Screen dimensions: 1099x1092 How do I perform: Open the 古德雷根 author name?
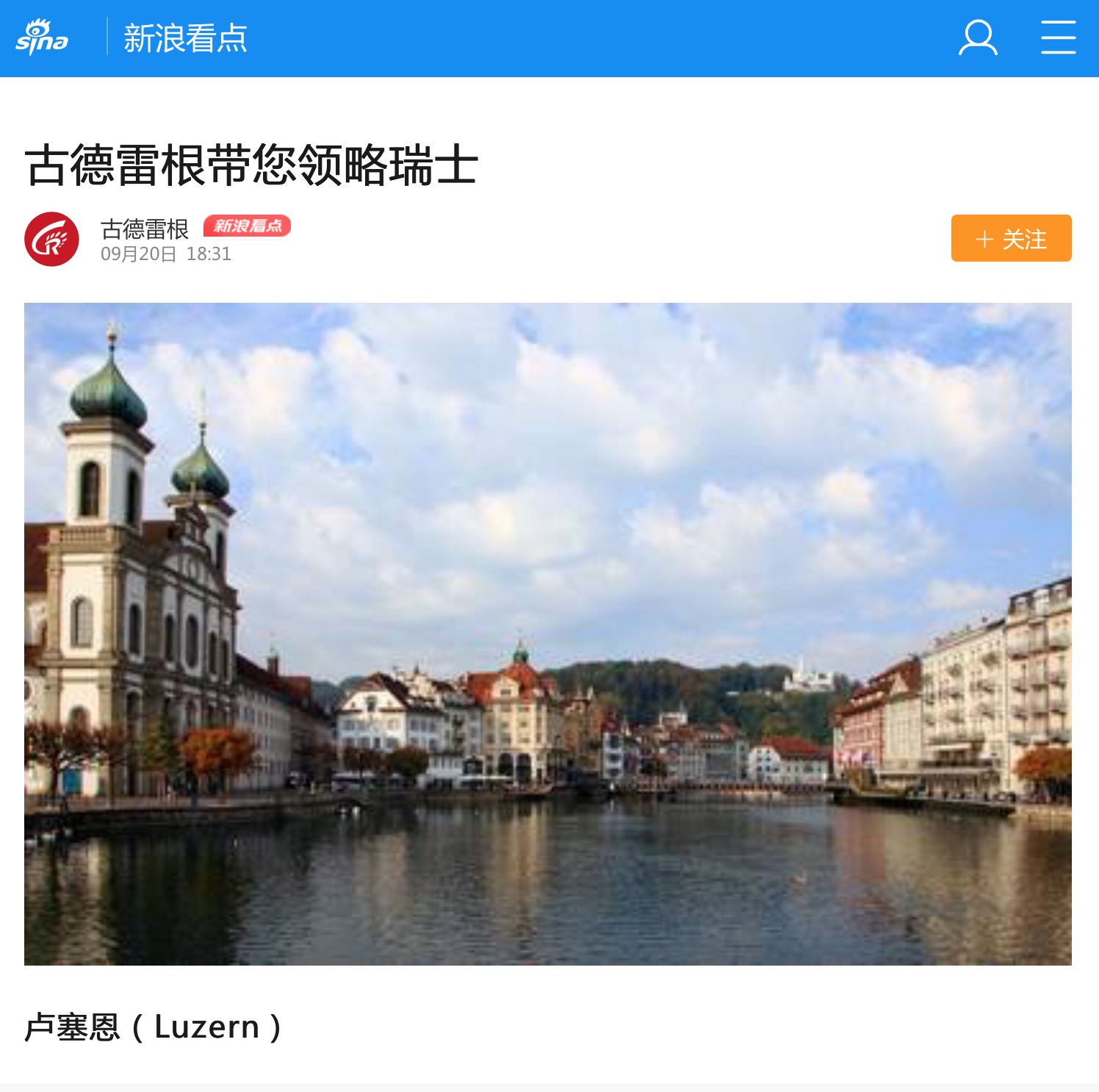click(145, 229)
